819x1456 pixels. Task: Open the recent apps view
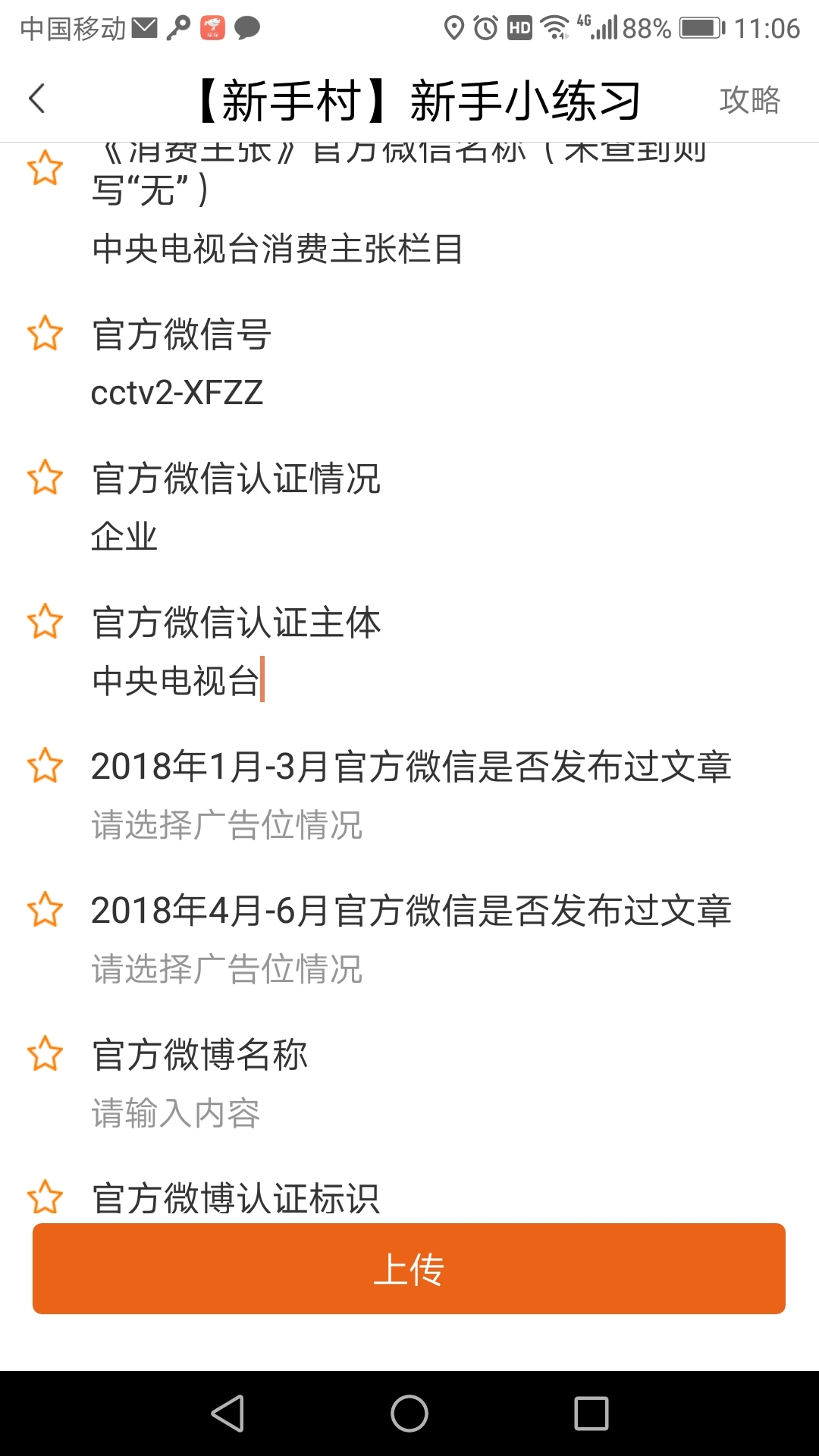(591, 1414)
